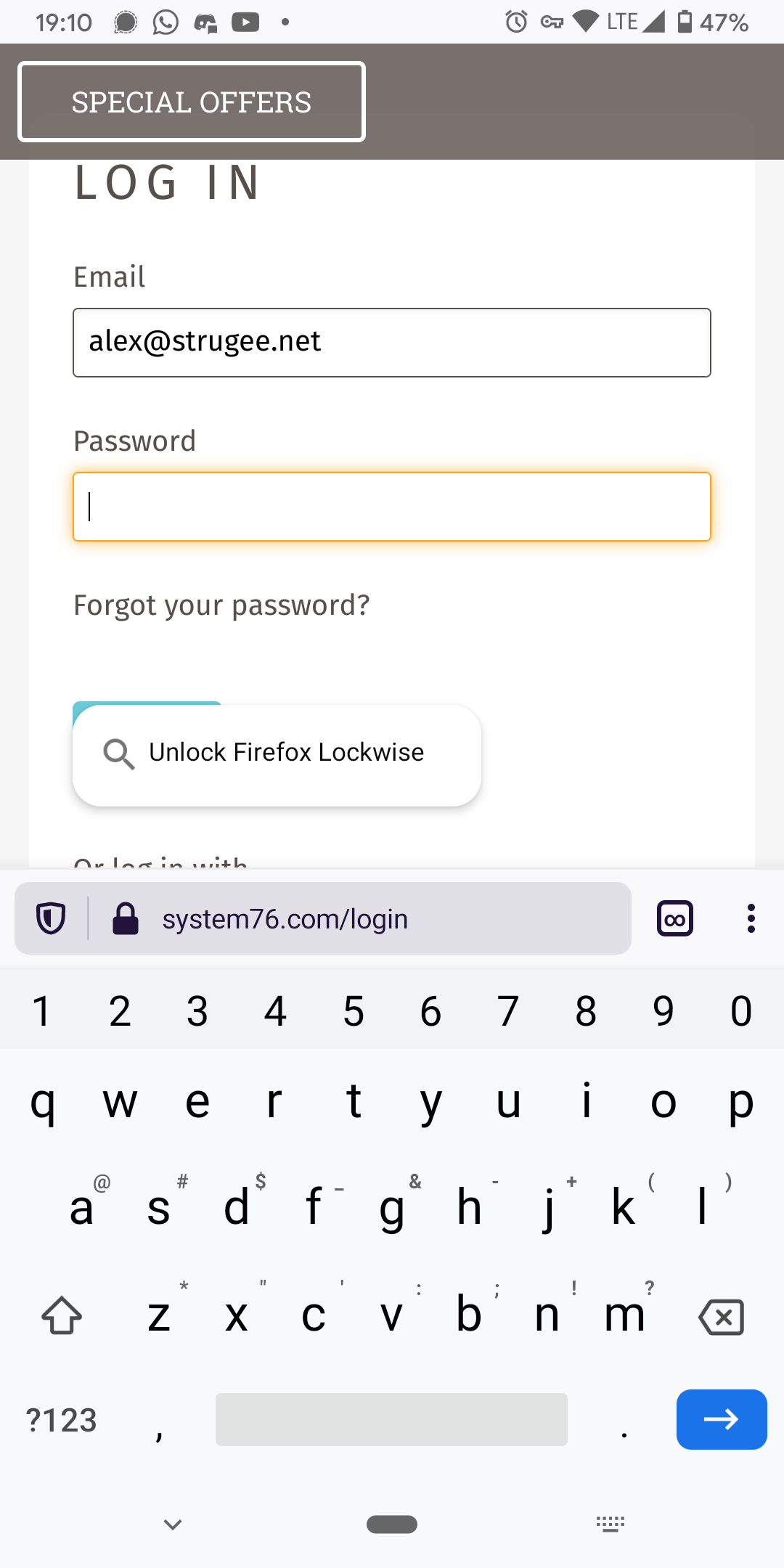
Task: Open the tracking protection shield icon
Action: (51, 918)
